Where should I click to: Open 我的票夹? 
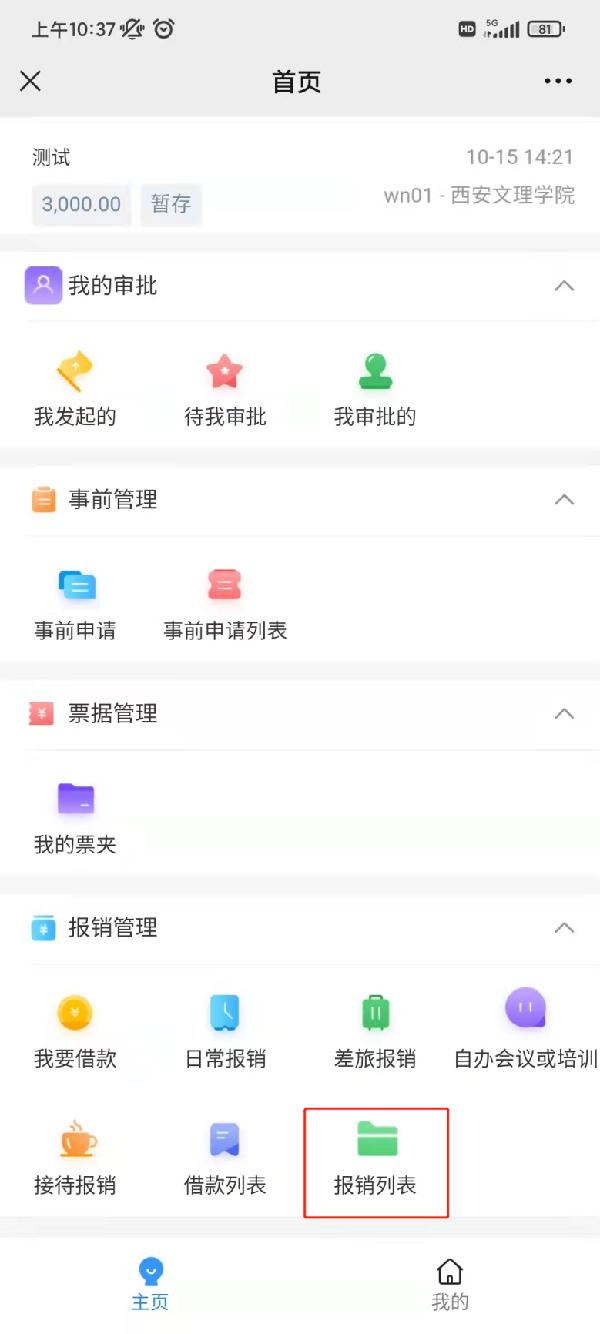tap(75, 818)
